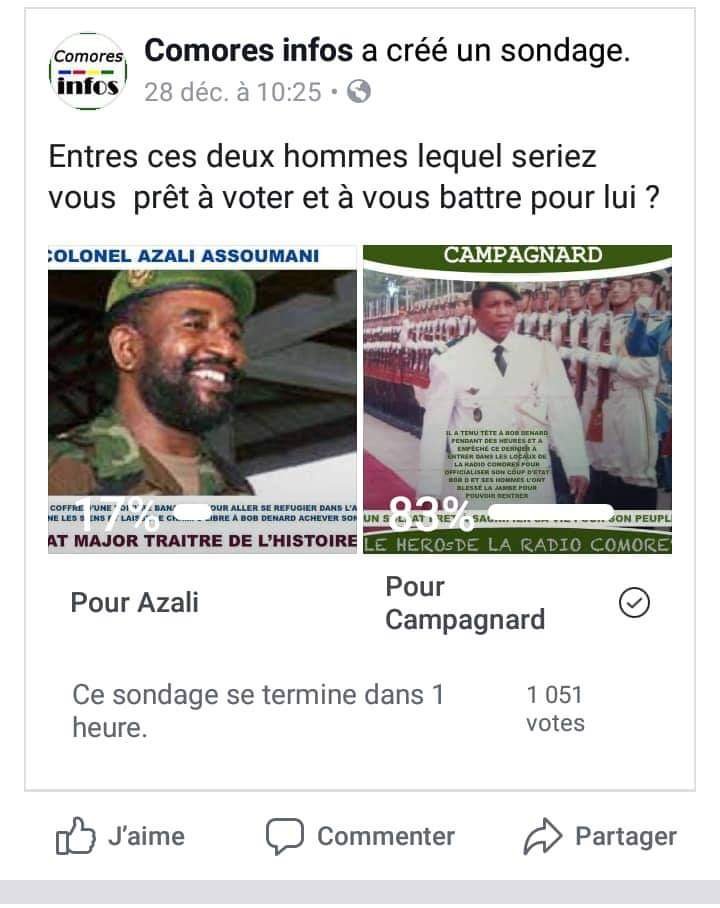Open the Comores infos page name
Screen dimensions: 720x908
(249, 50)
